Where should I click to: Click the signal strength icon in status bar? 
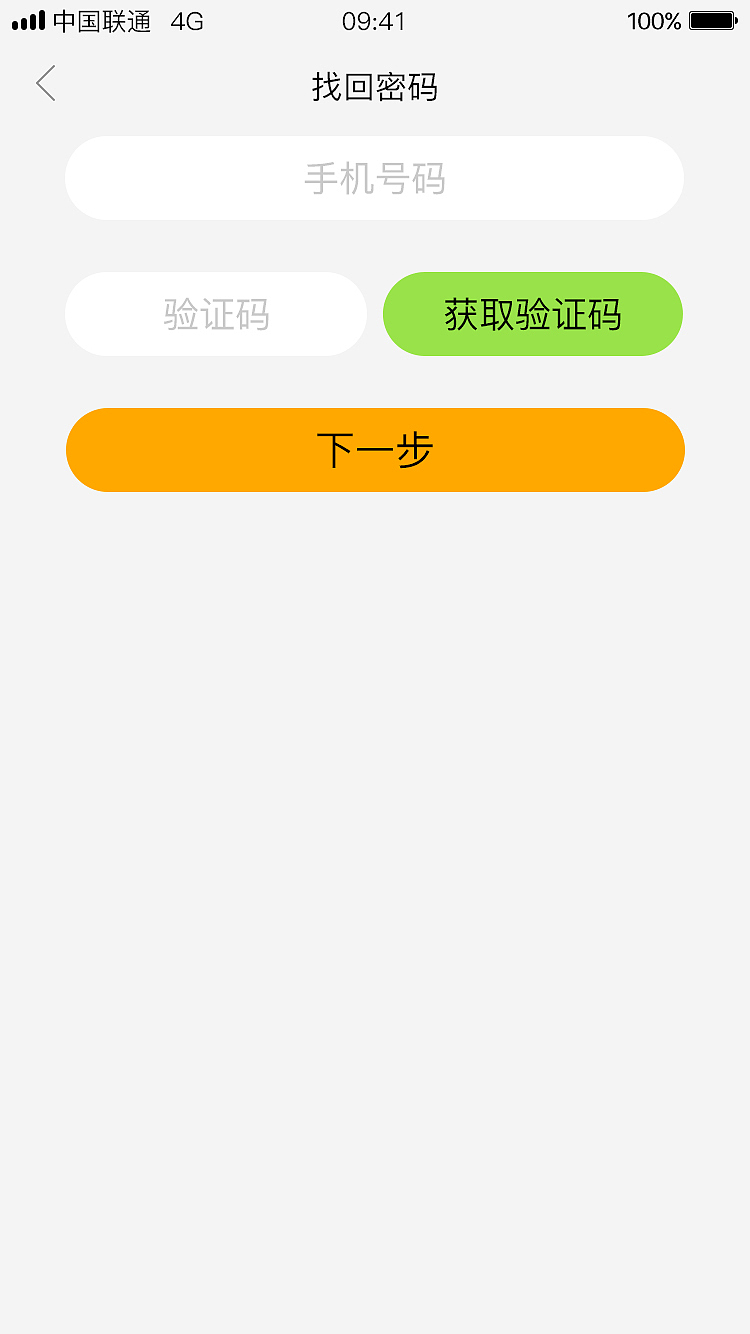26,20
